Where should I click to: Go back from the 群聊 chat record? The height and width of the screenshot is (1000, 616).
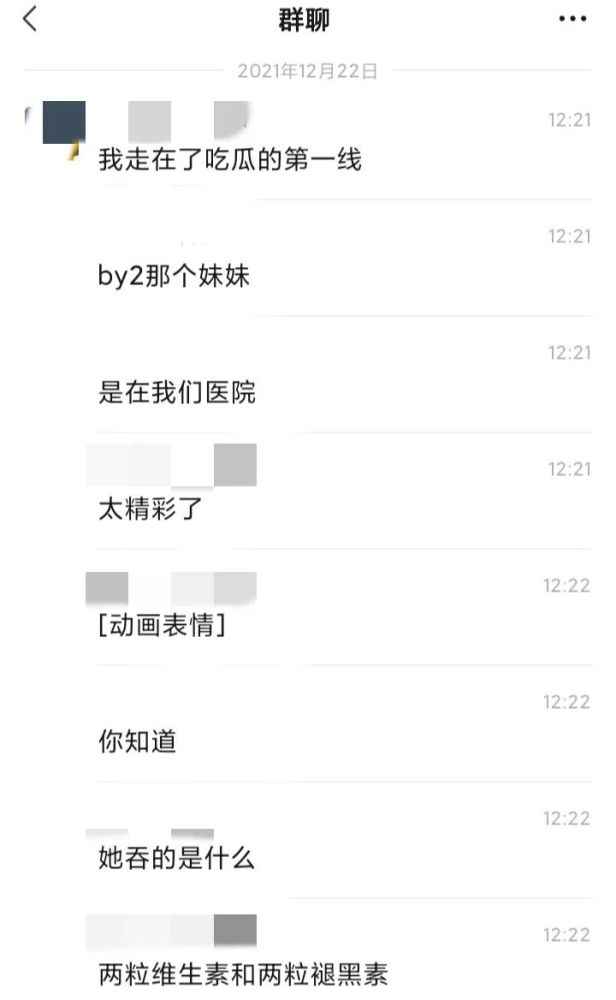pos(30,18)
